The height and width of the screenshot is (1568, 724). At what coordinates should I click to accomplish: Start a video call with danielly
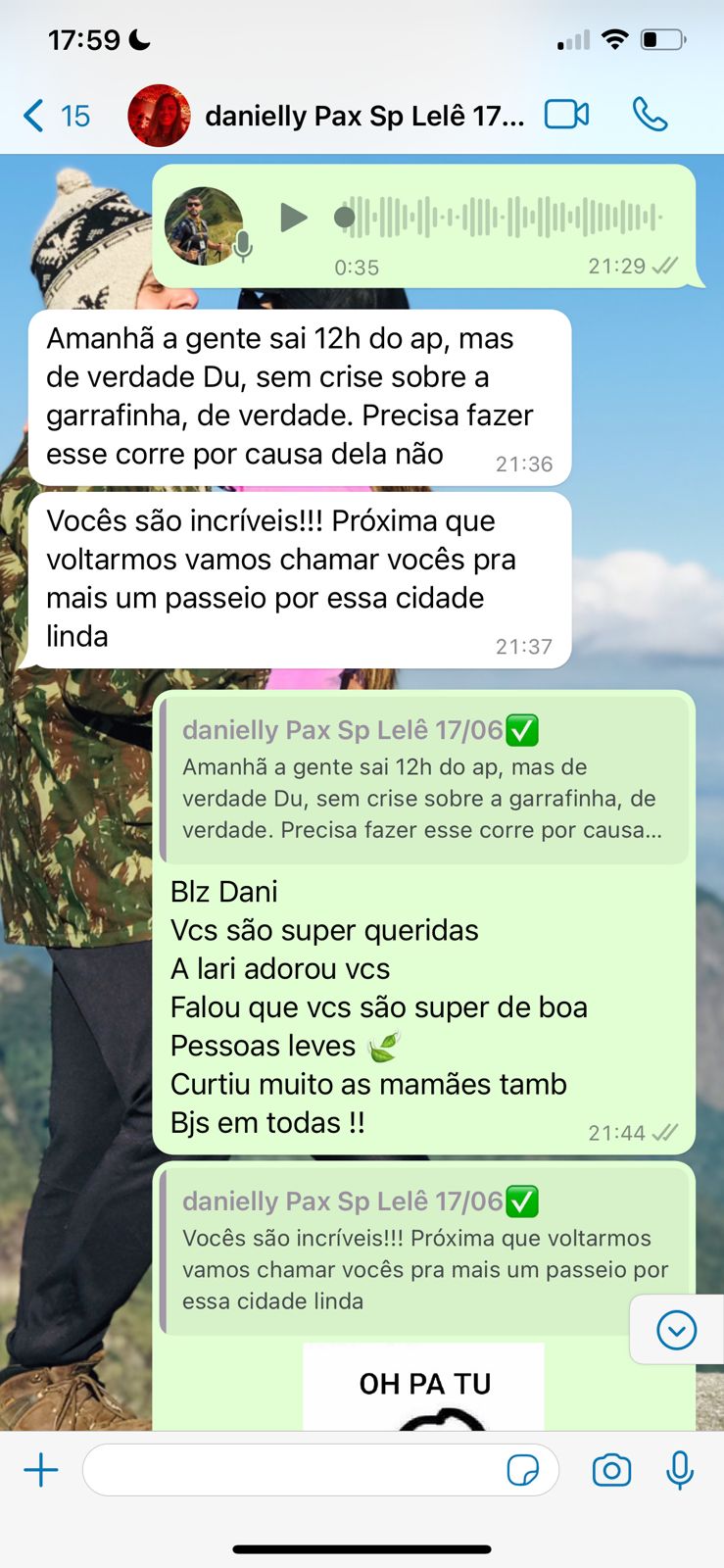566,115
